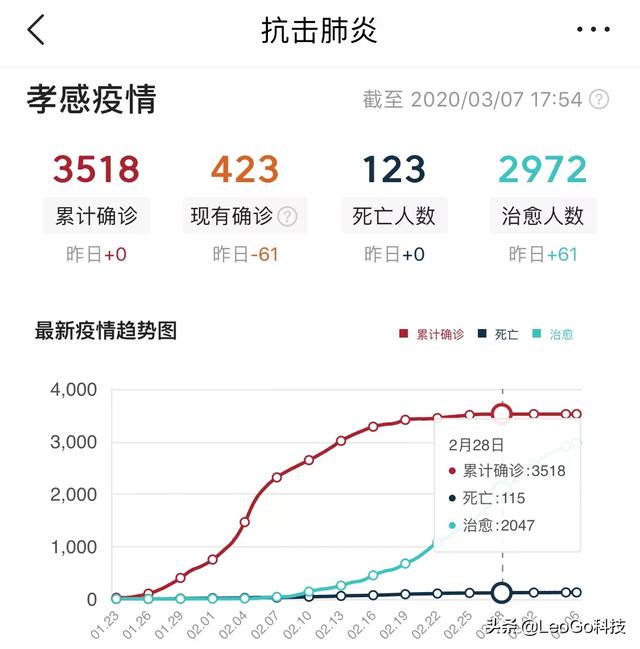Toggle the 治愈 series in chart legend
640x649 pixels.
pos(553,335)
